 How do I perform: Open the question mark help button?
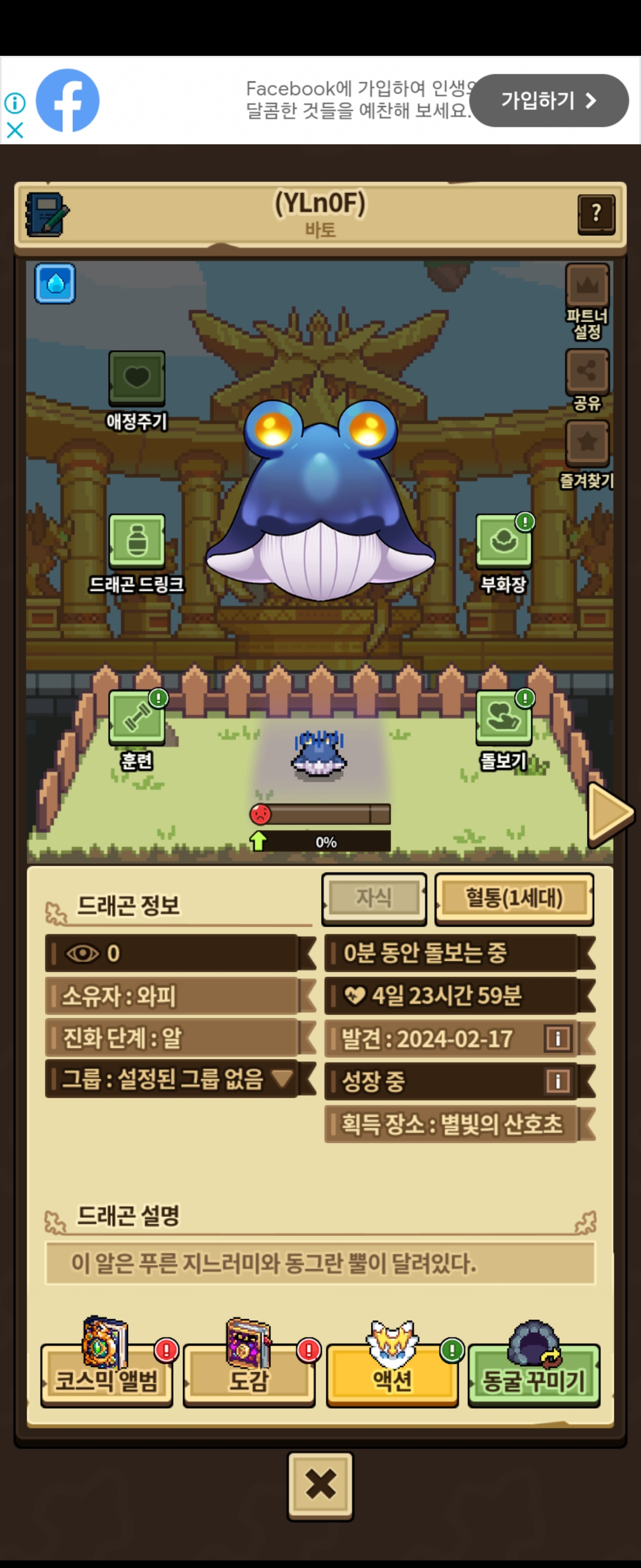point(595,214)
